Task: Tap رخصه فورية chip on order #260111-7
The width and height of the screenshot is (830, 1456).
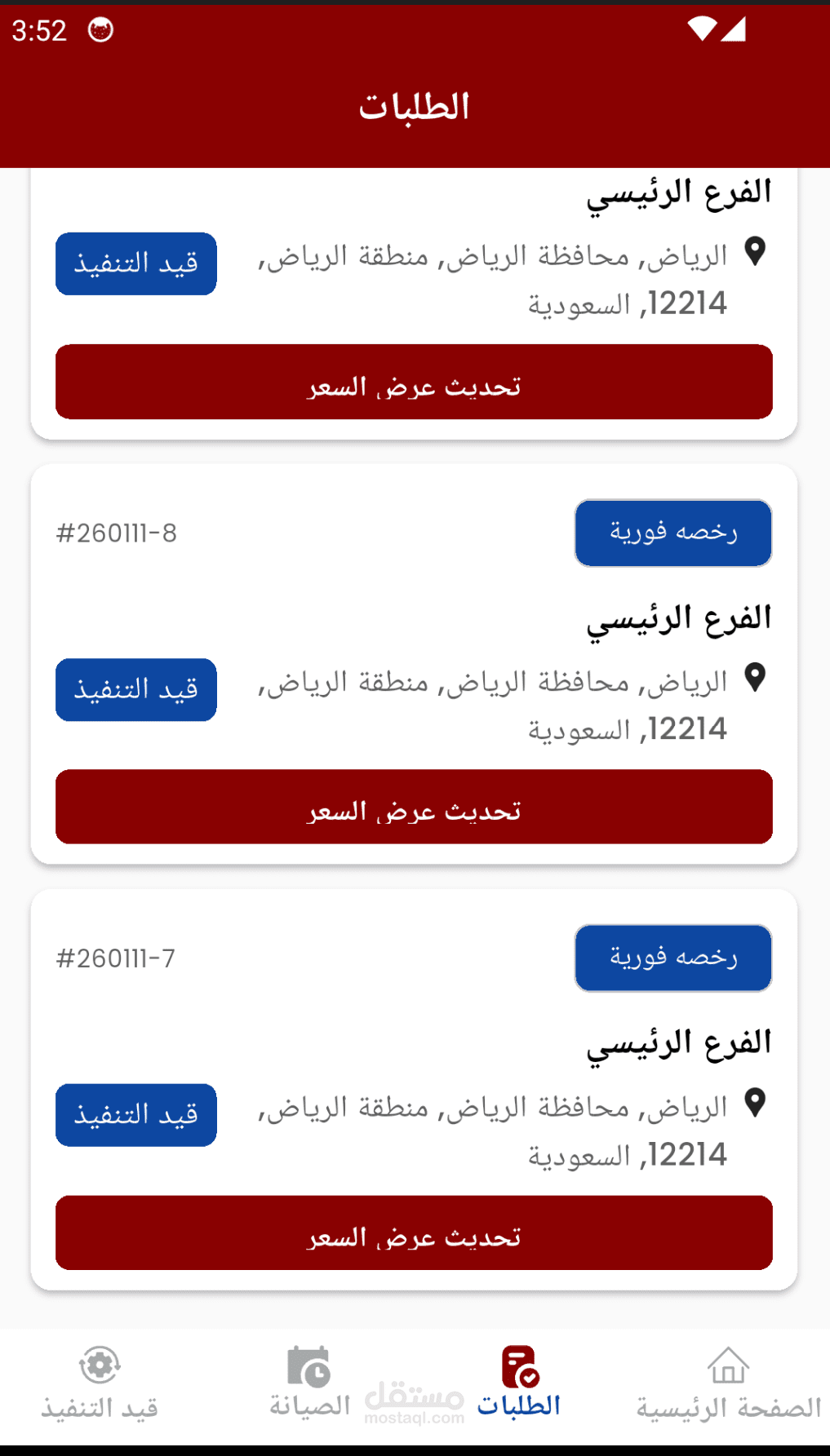Action: pyautogui.click(x=673, y=958)
